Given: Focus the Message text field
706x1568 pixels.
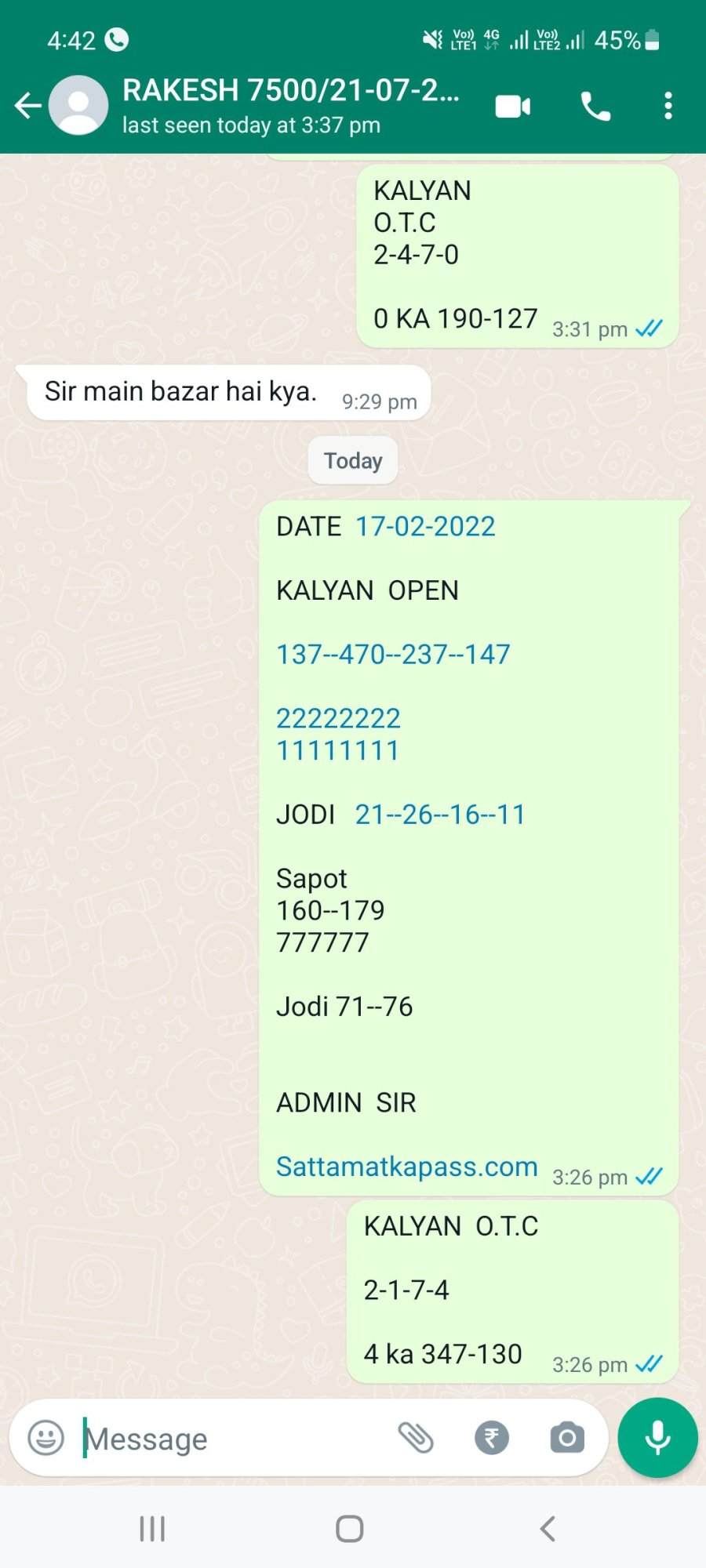Looking at the screenshot, I should (235, 1439).
